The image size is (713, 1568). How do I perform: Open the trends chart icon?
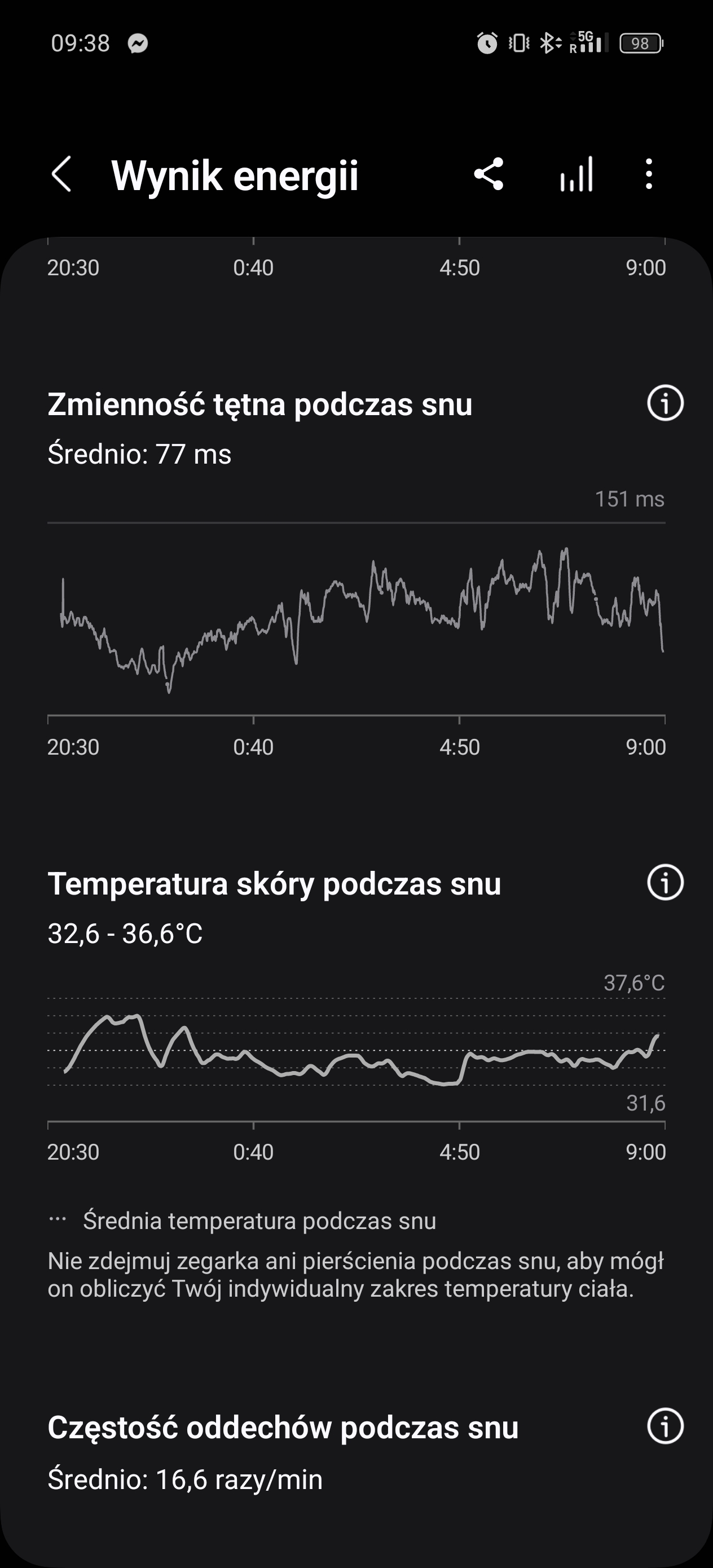coord(576,174)
